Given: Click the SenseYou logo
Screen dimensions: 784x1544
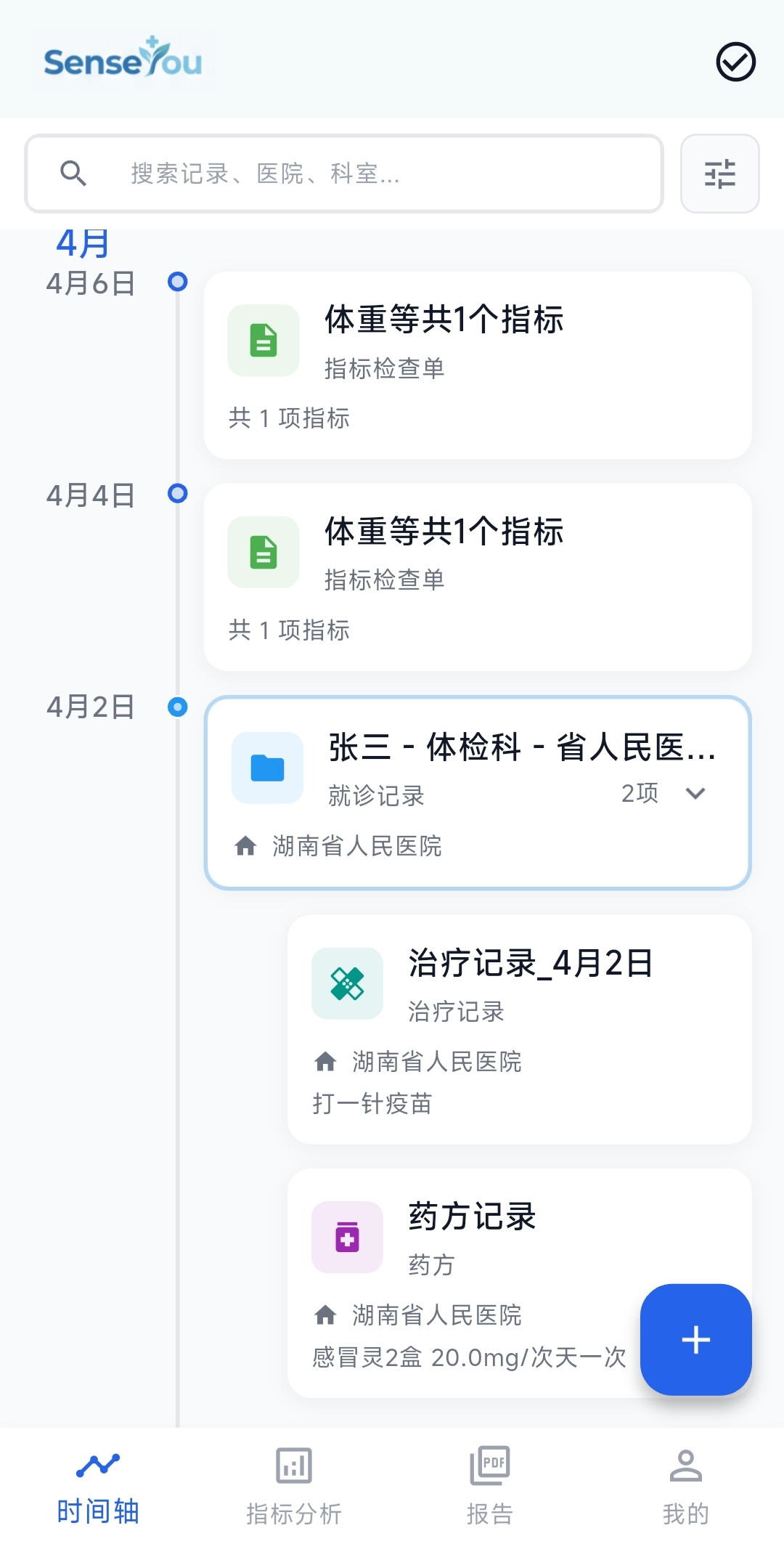Looking at the screenshot, I should (121, 61).
